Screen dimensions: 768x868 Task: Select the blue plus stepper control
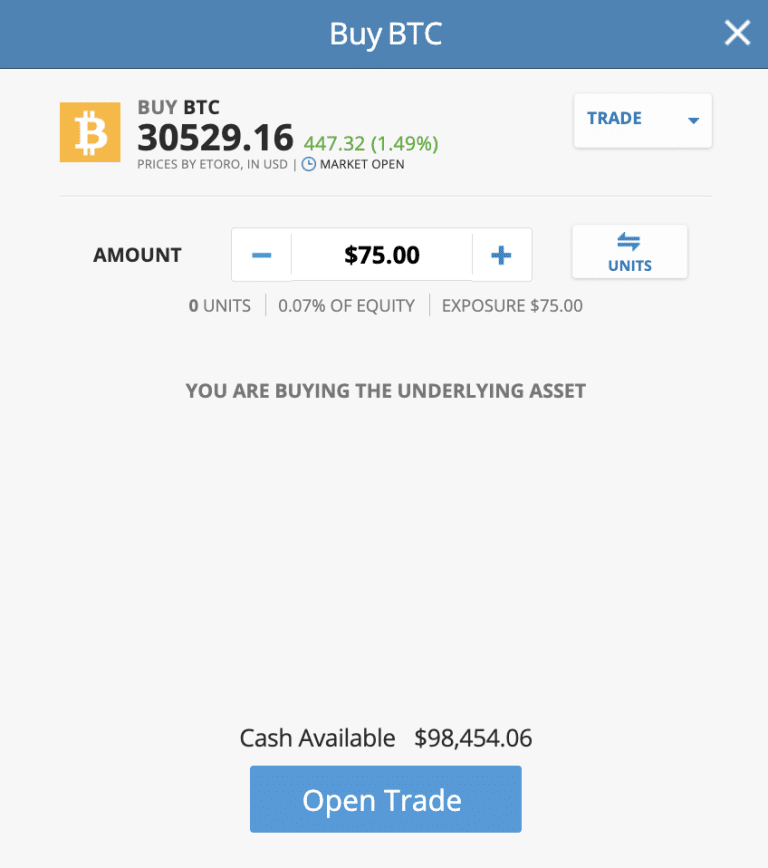(500, 255)
